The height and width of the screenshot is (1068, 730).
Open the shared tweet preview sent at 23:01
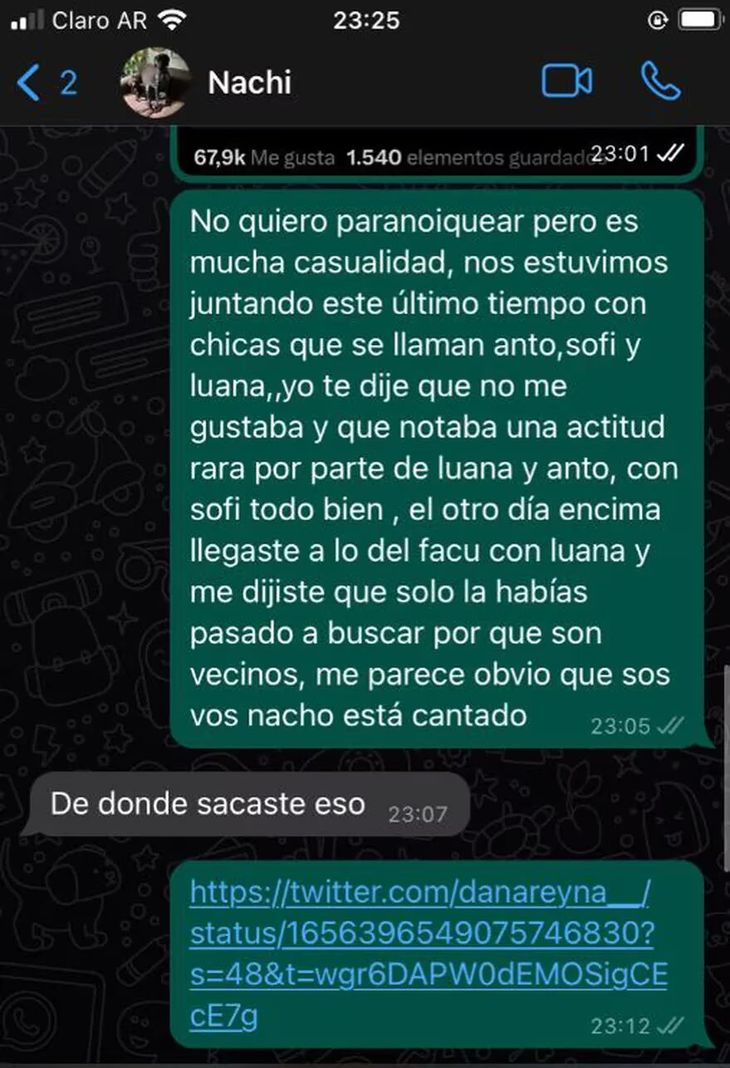tap(400, 155)
